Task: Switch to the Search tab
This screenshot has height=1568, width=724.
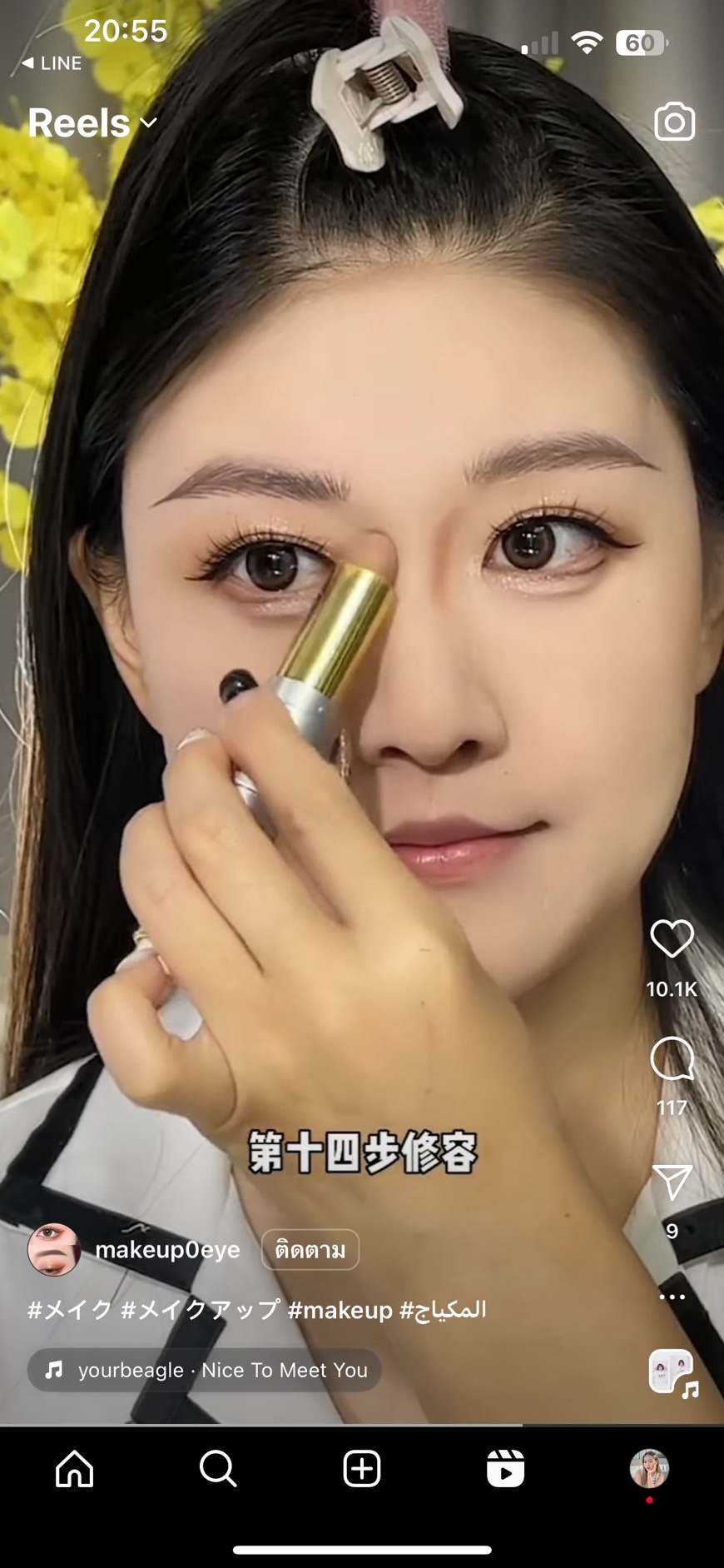Action: pos(218,1468)
